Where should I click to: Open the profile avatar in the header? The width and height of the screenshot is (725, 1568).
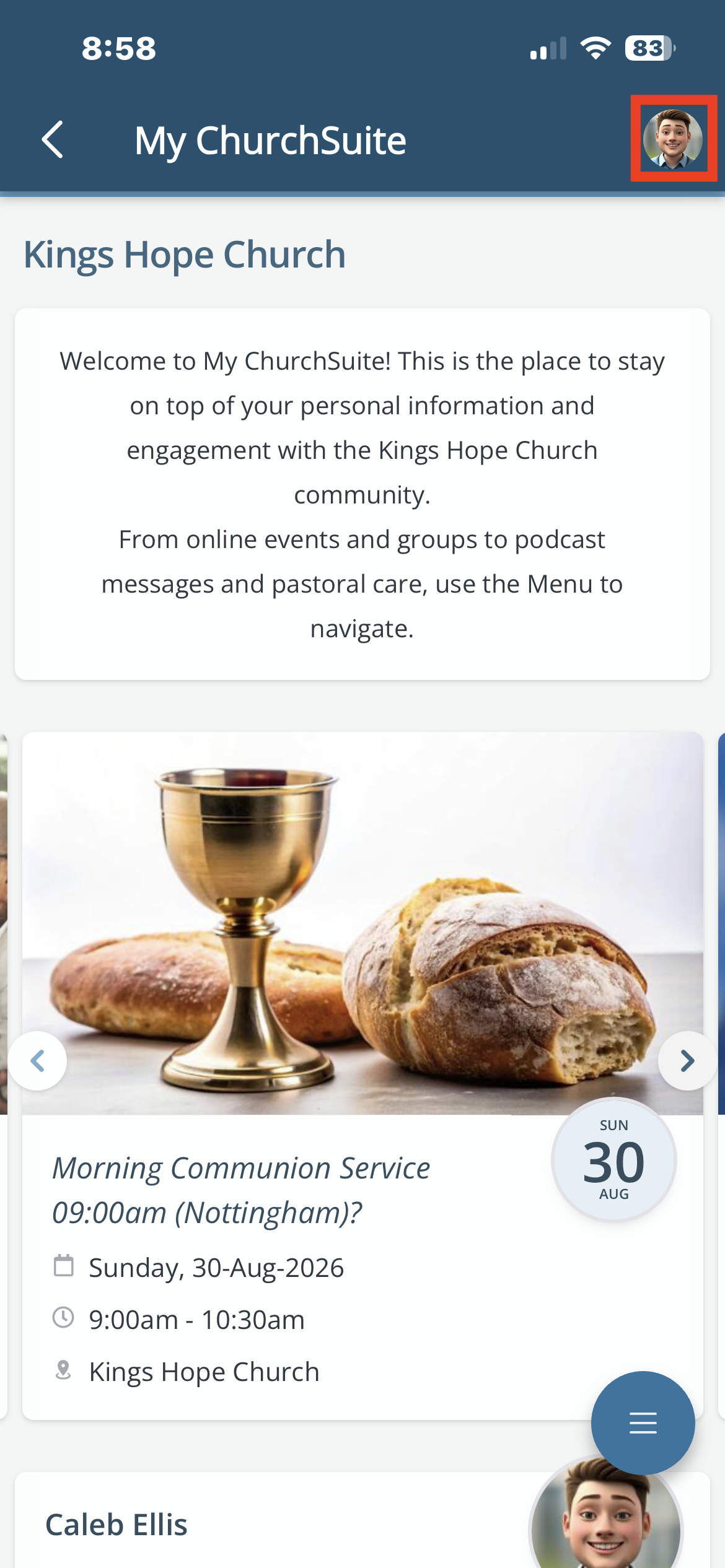pyautogui.click(x=673, y=139)
